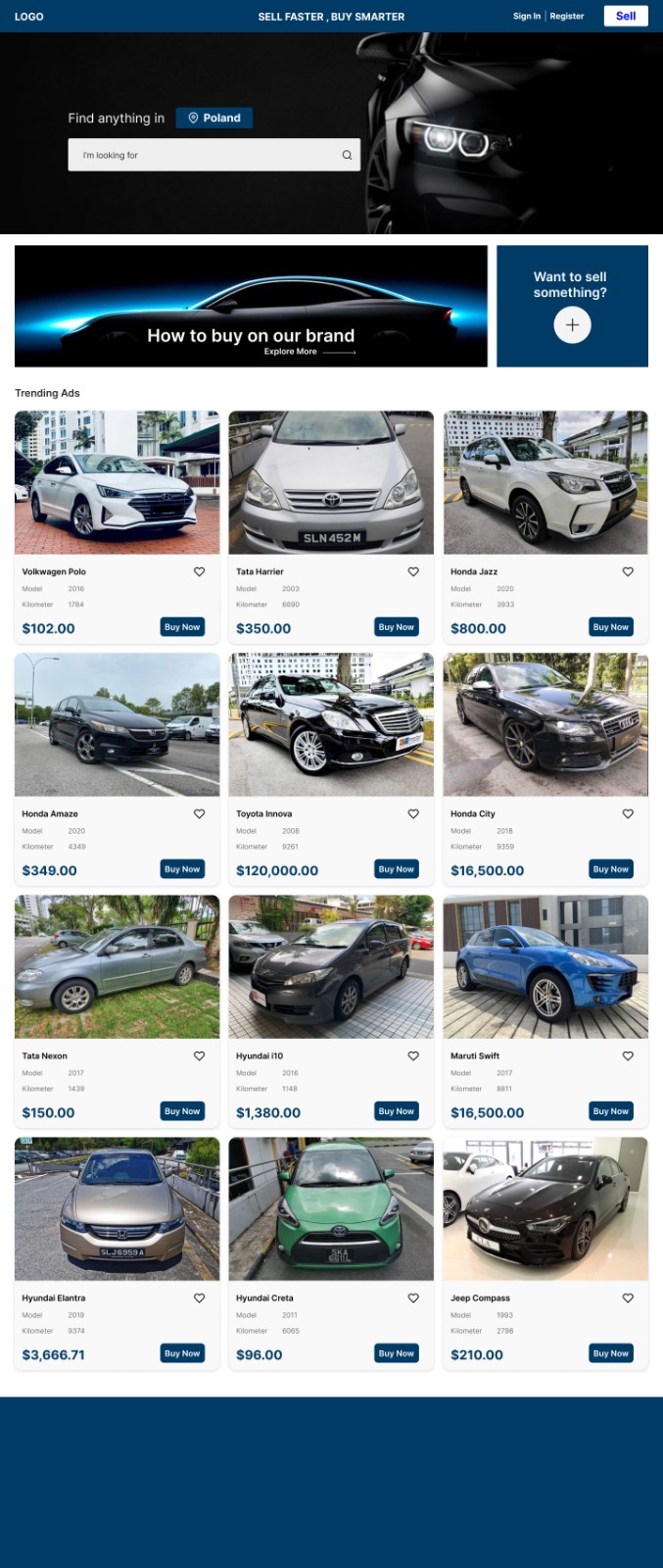View the Maruti Swift car photo

click(545, 966)
